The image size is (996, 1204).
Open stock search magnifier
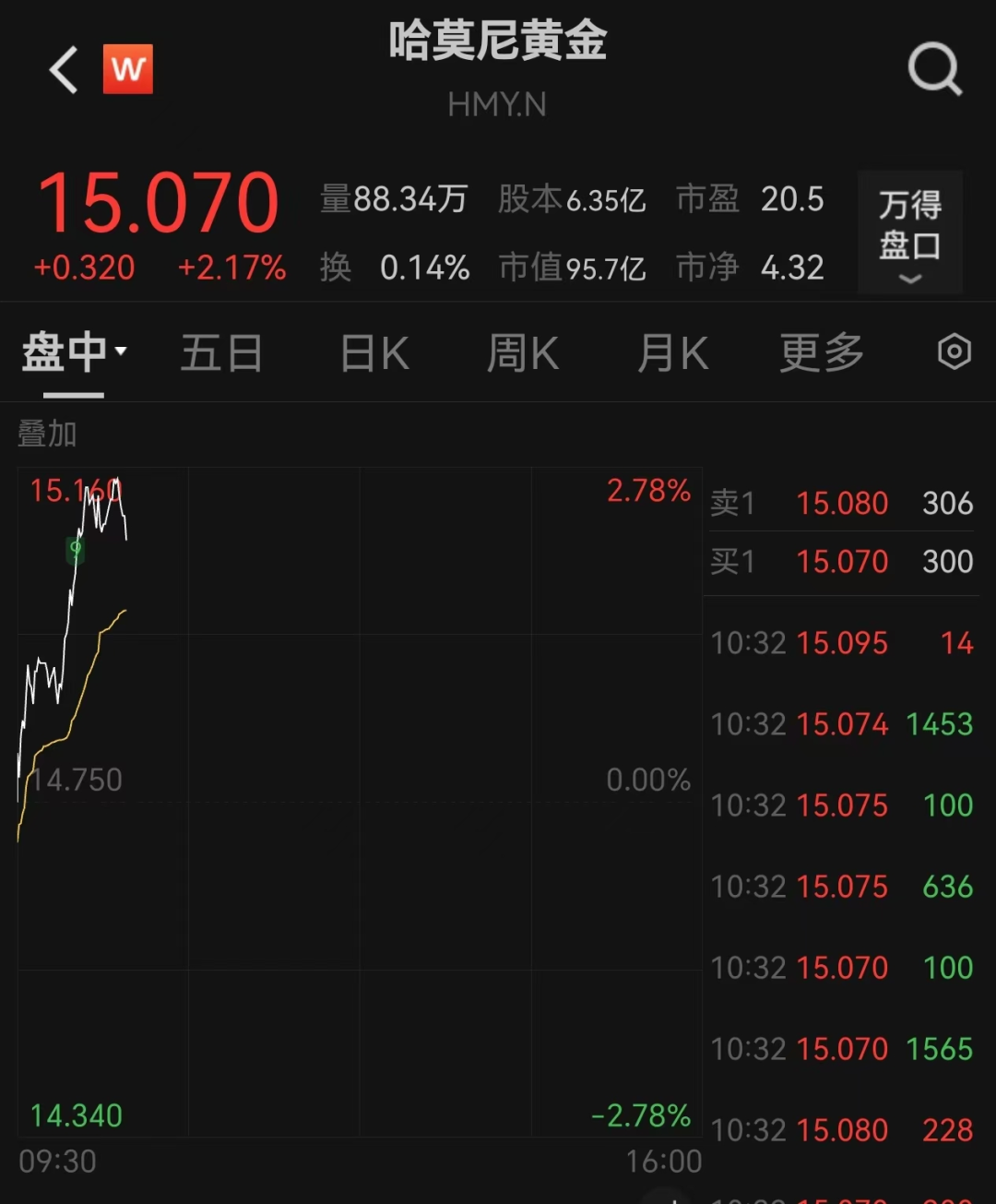[x=934, y=69]
